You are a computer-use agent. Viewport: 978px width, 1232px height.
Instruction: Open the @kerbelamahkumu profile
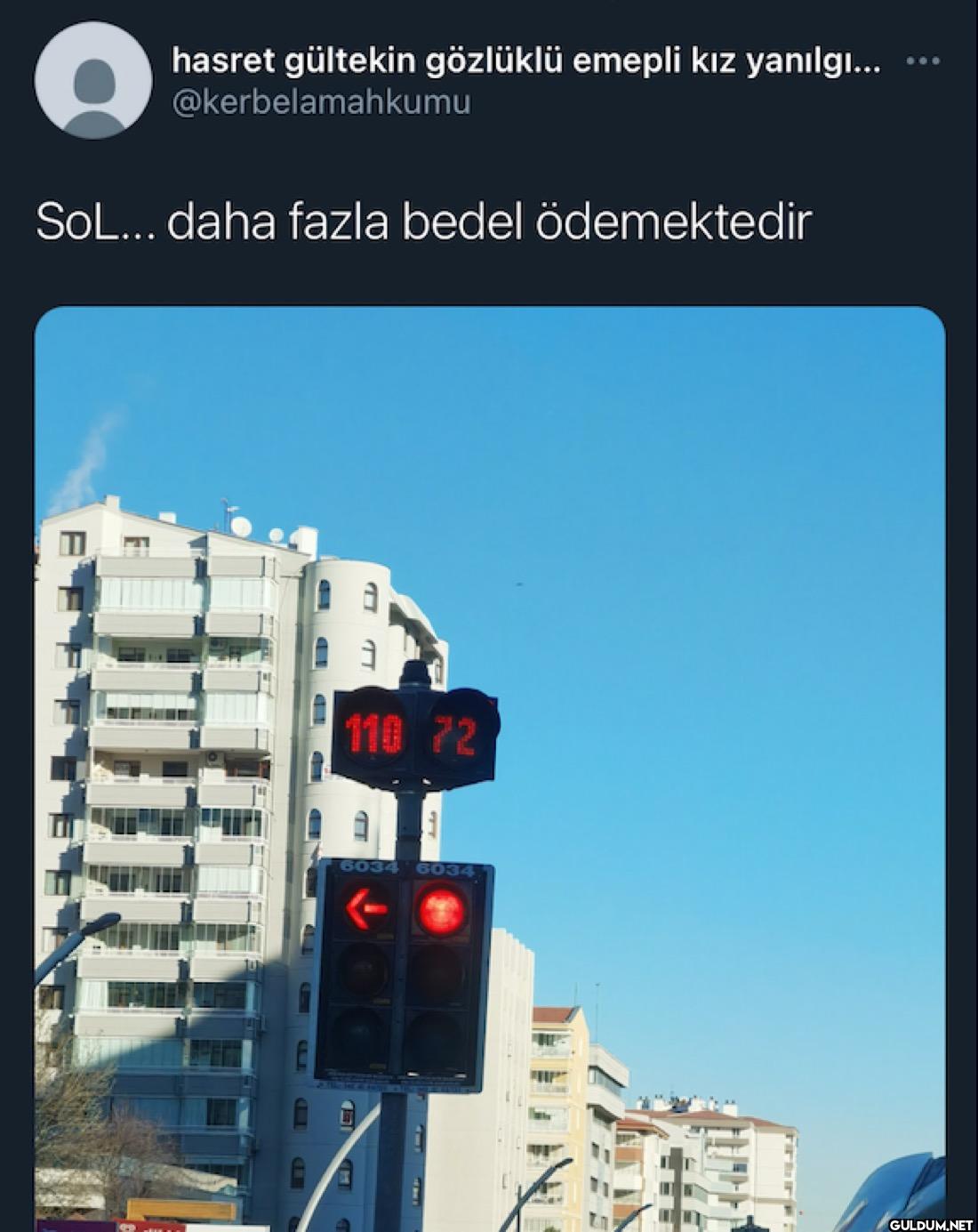(x=321, y=103)
